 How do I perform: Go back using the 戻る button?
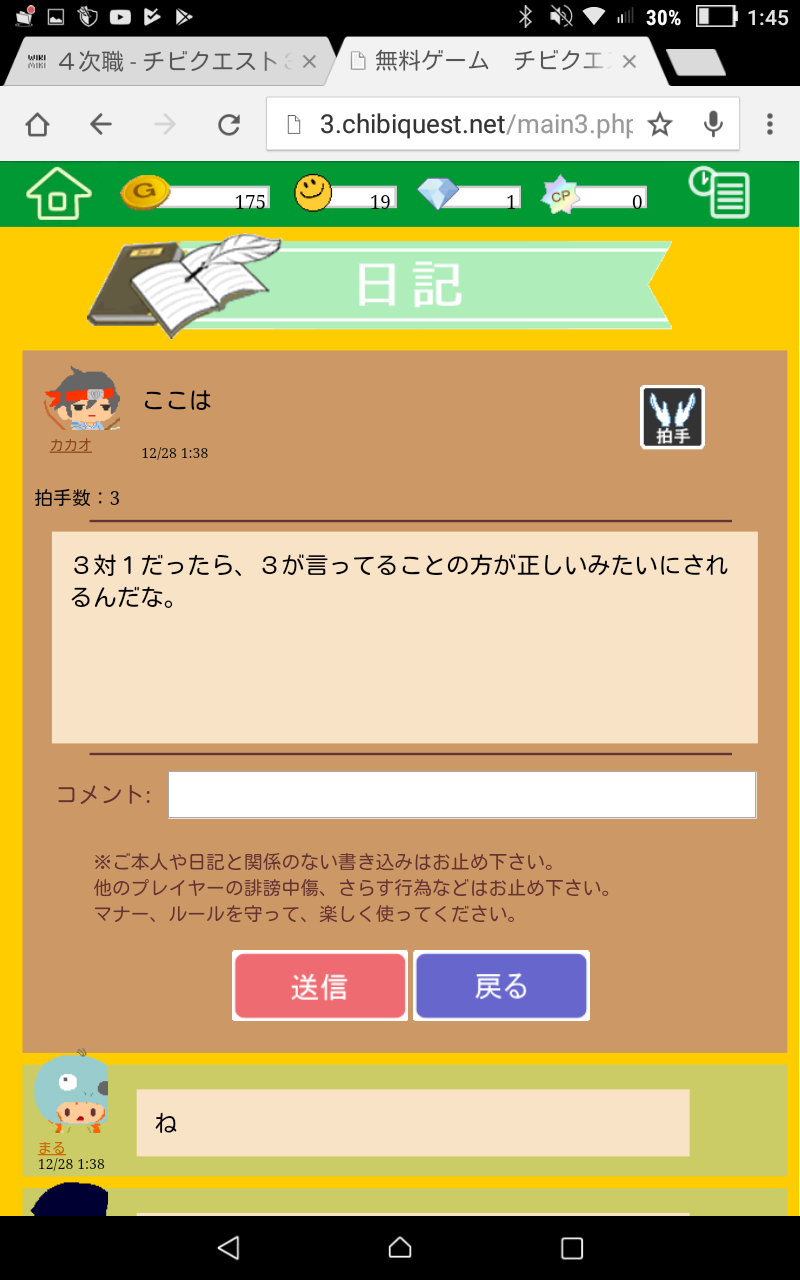501,986
